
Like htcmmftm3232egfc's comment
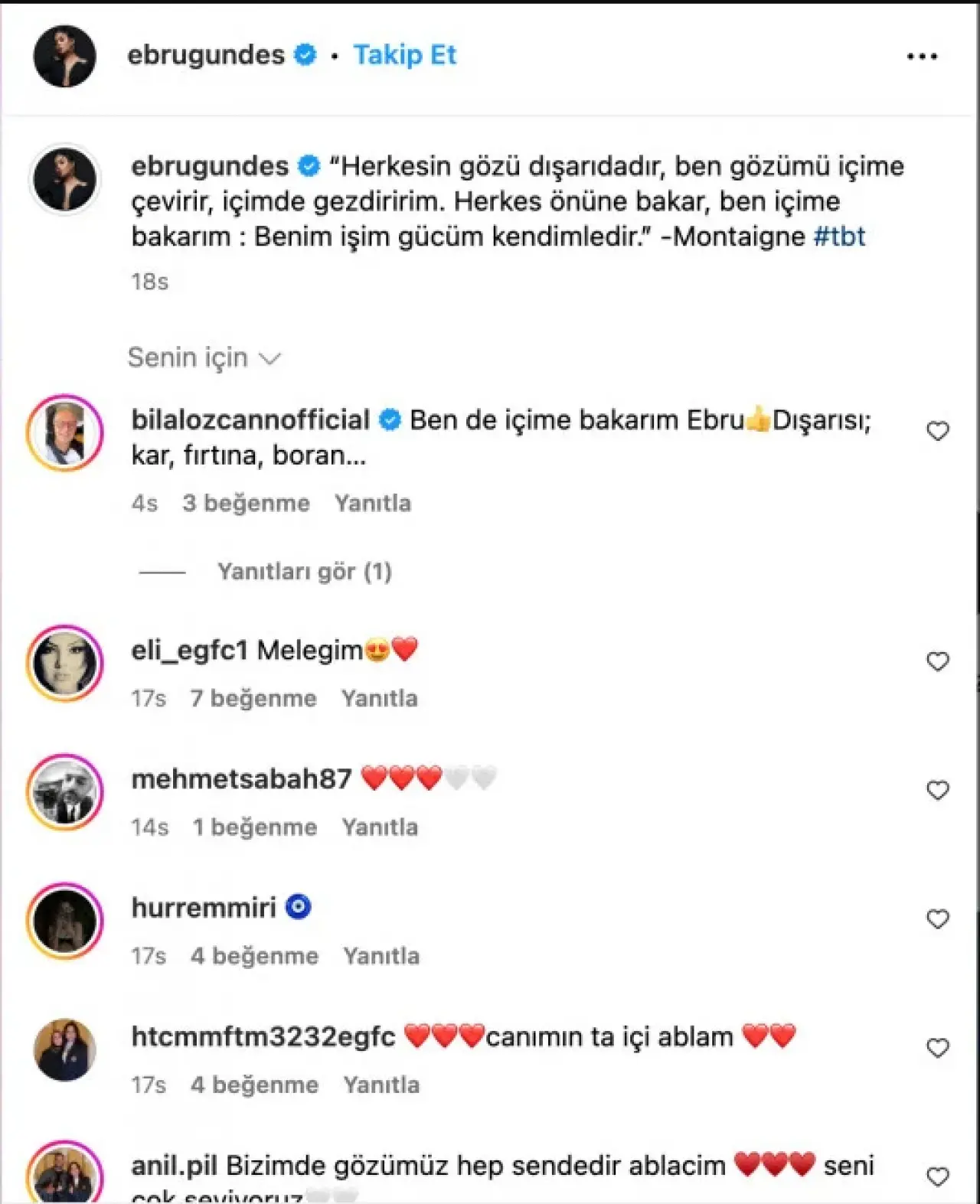938,1048
